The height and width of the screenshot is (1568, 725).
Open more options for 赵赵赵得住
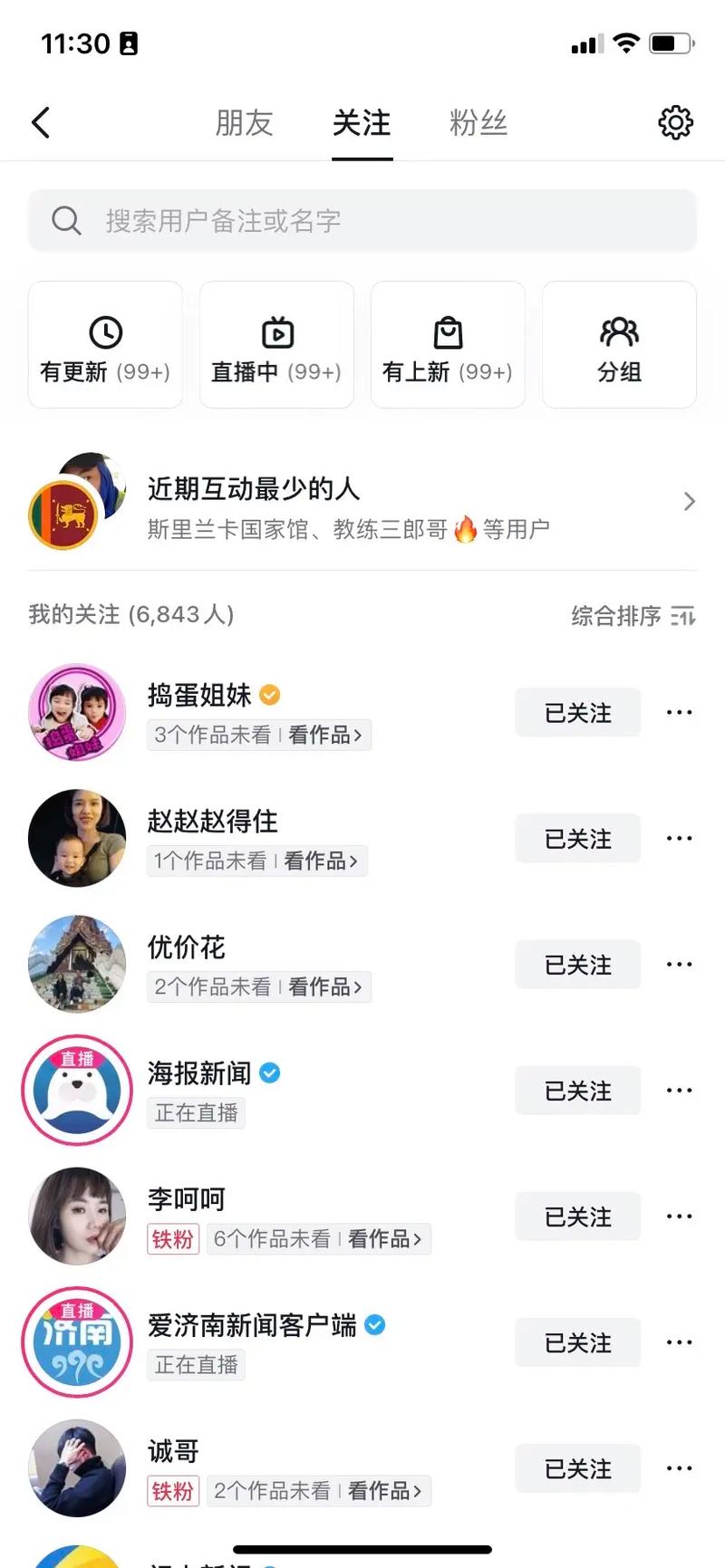pyautogui.click(x=679, y=839)
